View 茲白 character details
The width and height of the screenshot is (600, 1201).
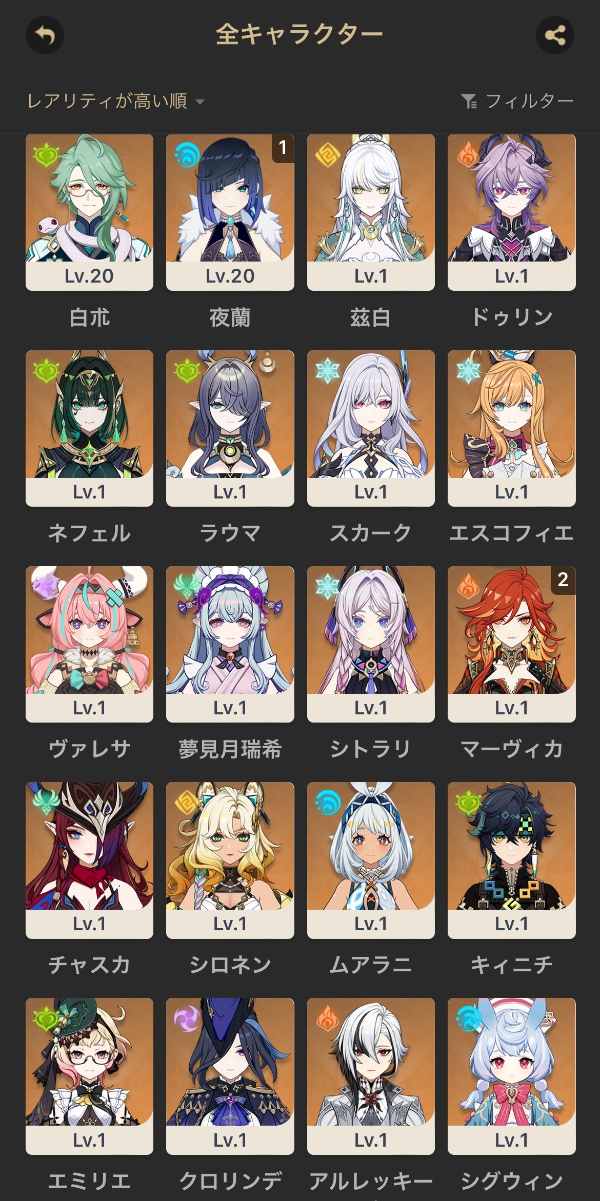371,212
